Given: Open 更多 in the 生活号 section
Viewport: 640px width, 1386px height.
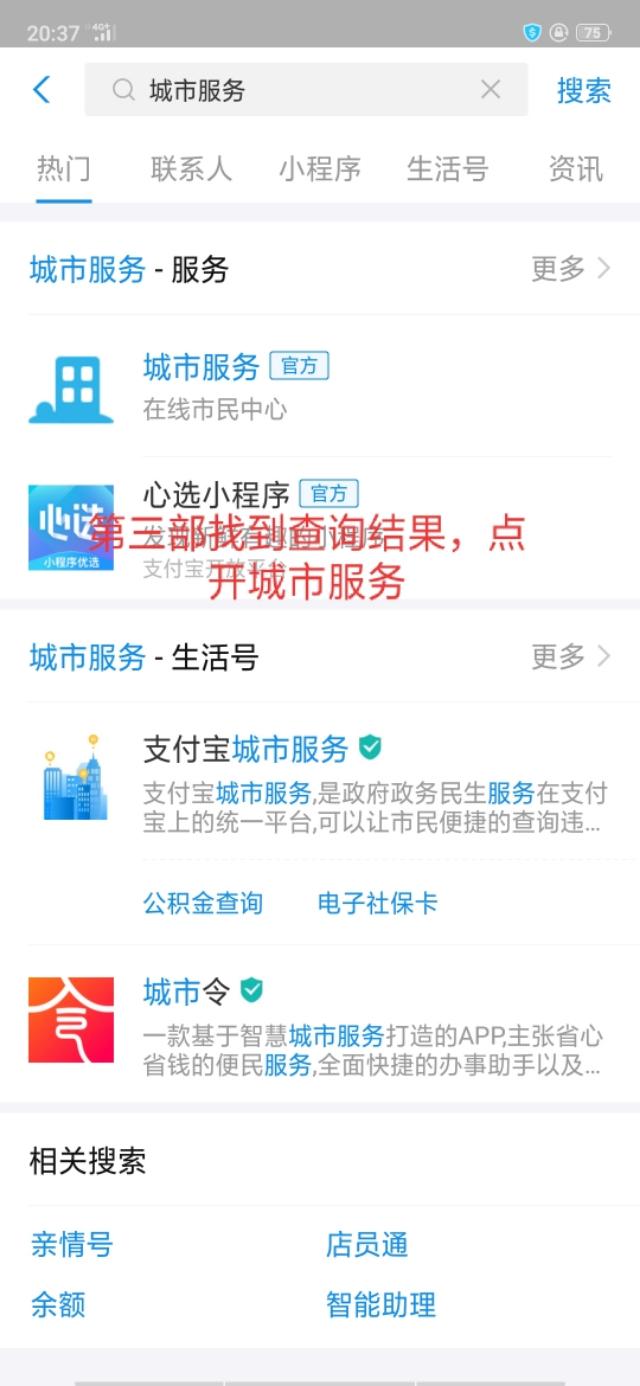Looking at the screenshot, I should [x=570, y=657].
